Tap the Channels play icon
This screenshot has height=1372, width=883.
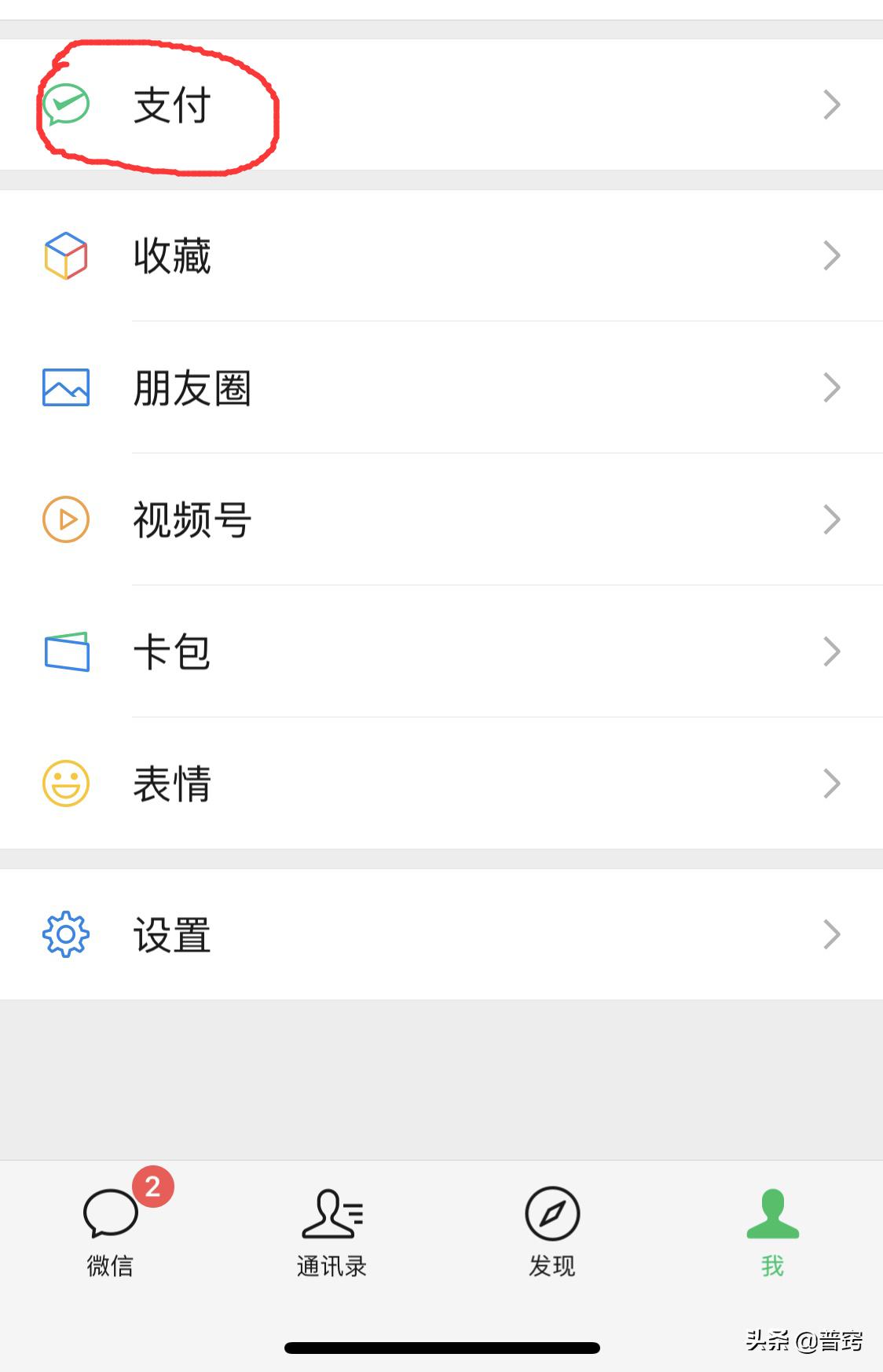(67, 519)
